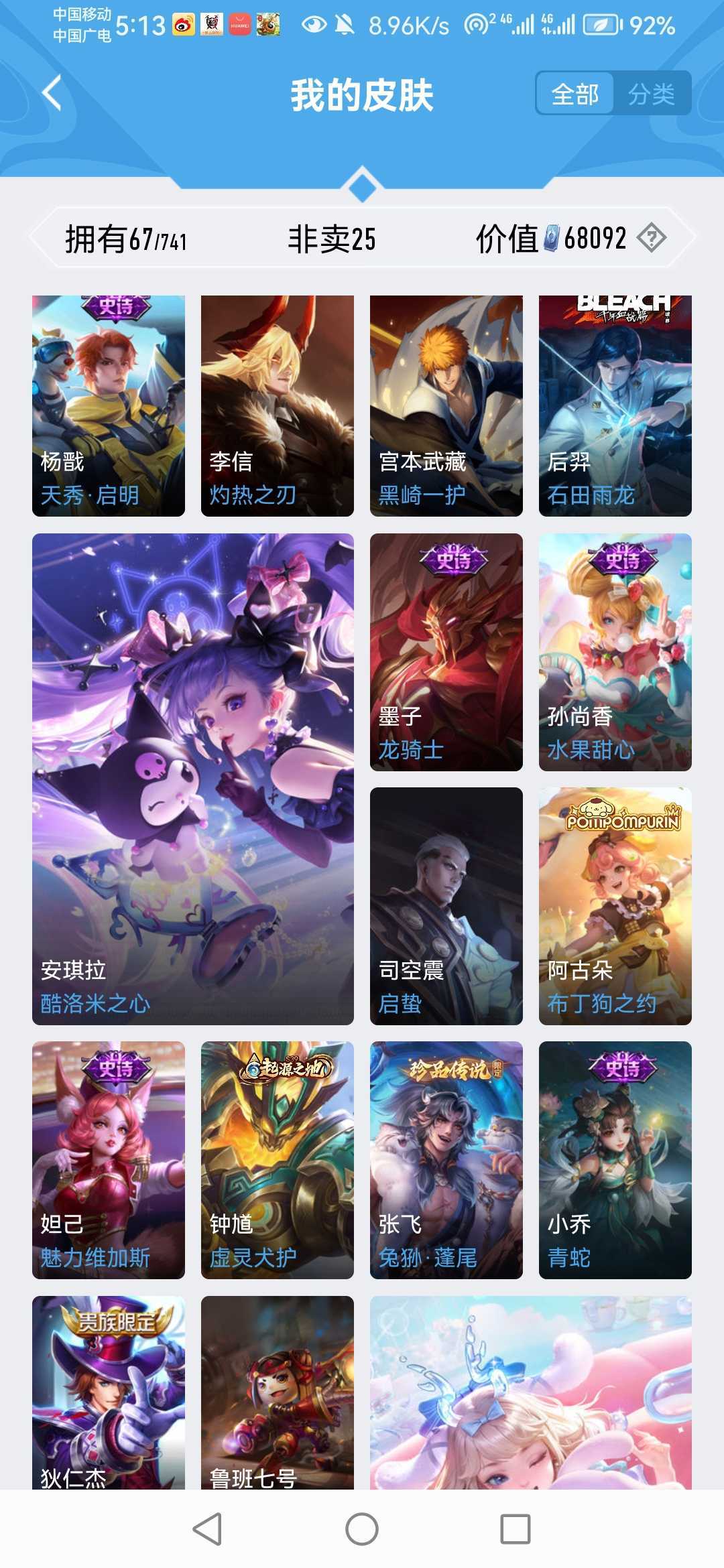Open 阿古朵 布丁狗之约 skin
Viewport: 724px width, 1568px height.
[x=615, y=905]
